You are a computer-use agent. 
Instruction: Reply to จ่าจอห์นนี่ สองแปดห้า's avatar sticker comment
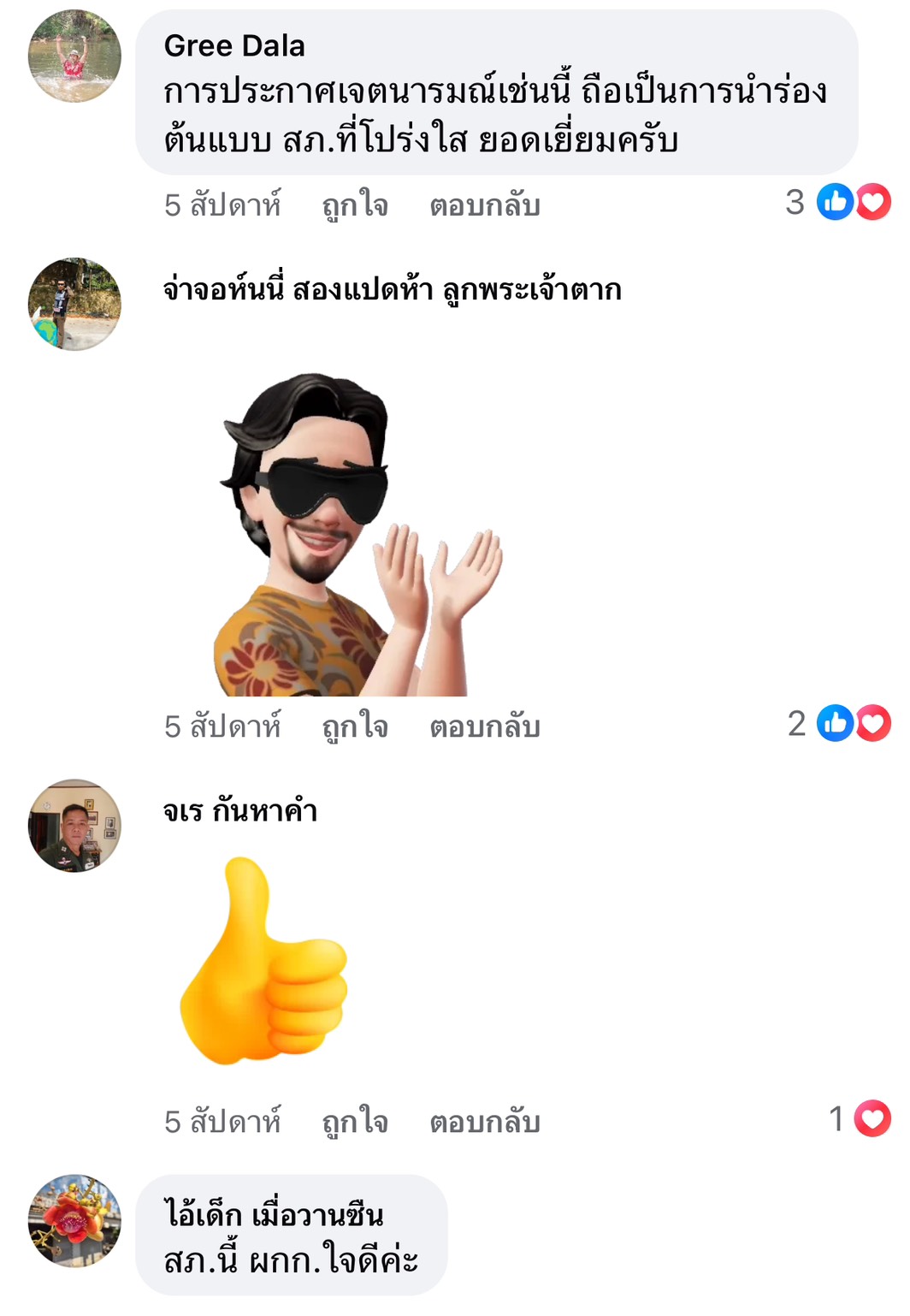pyautogui.click(x=484, y=727)
